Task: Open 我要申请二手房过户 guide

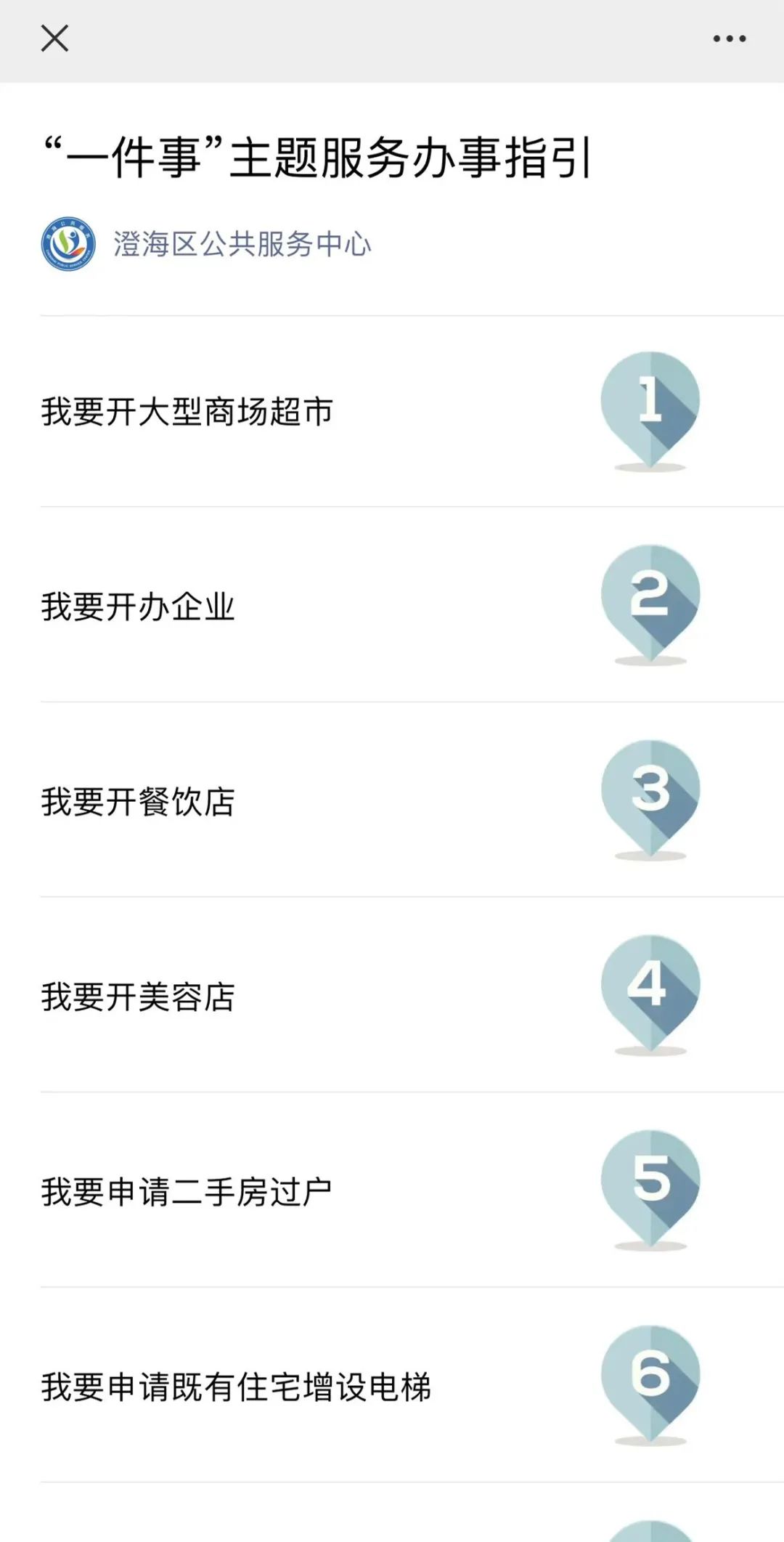Action: (x=412, y=1190)
